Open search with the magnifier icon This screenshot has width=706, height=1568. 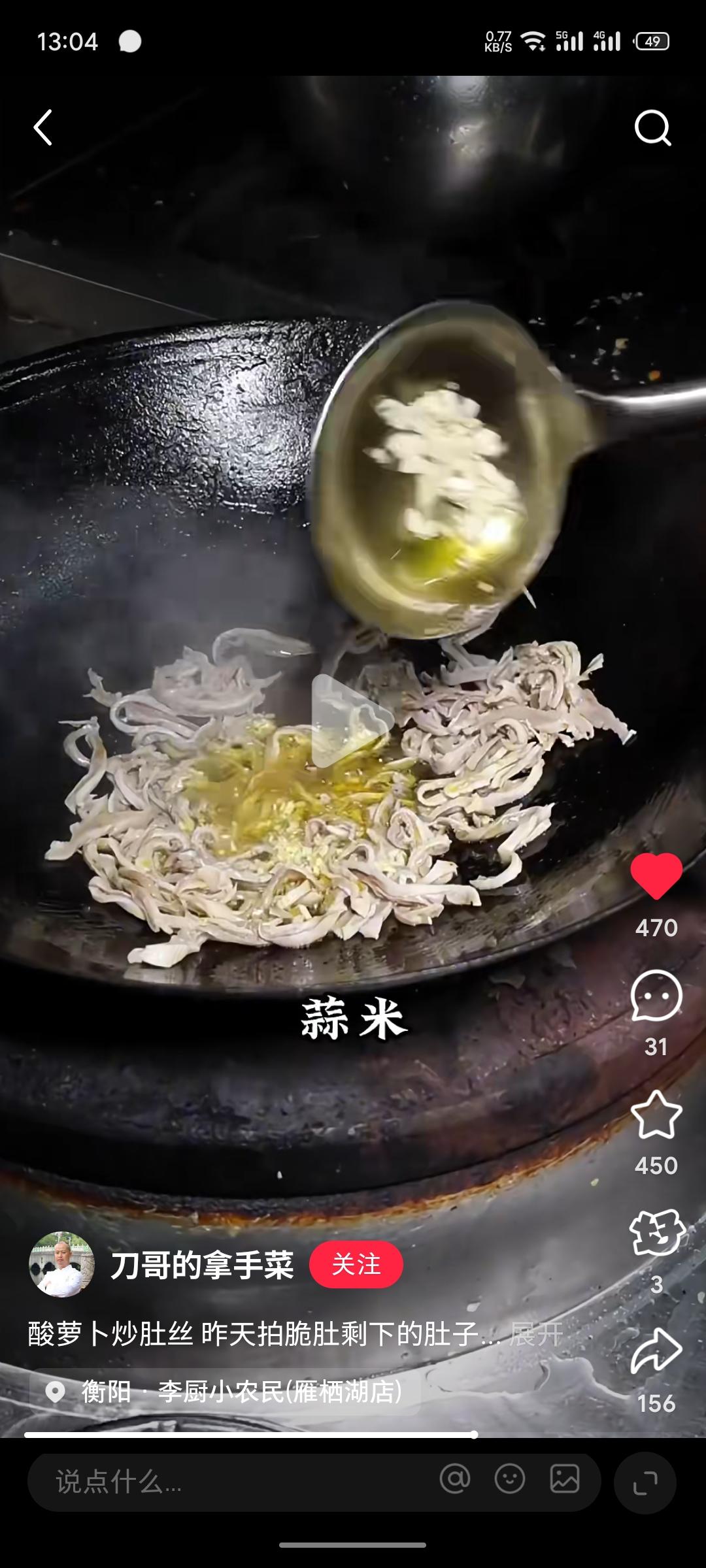pos(653,127)
